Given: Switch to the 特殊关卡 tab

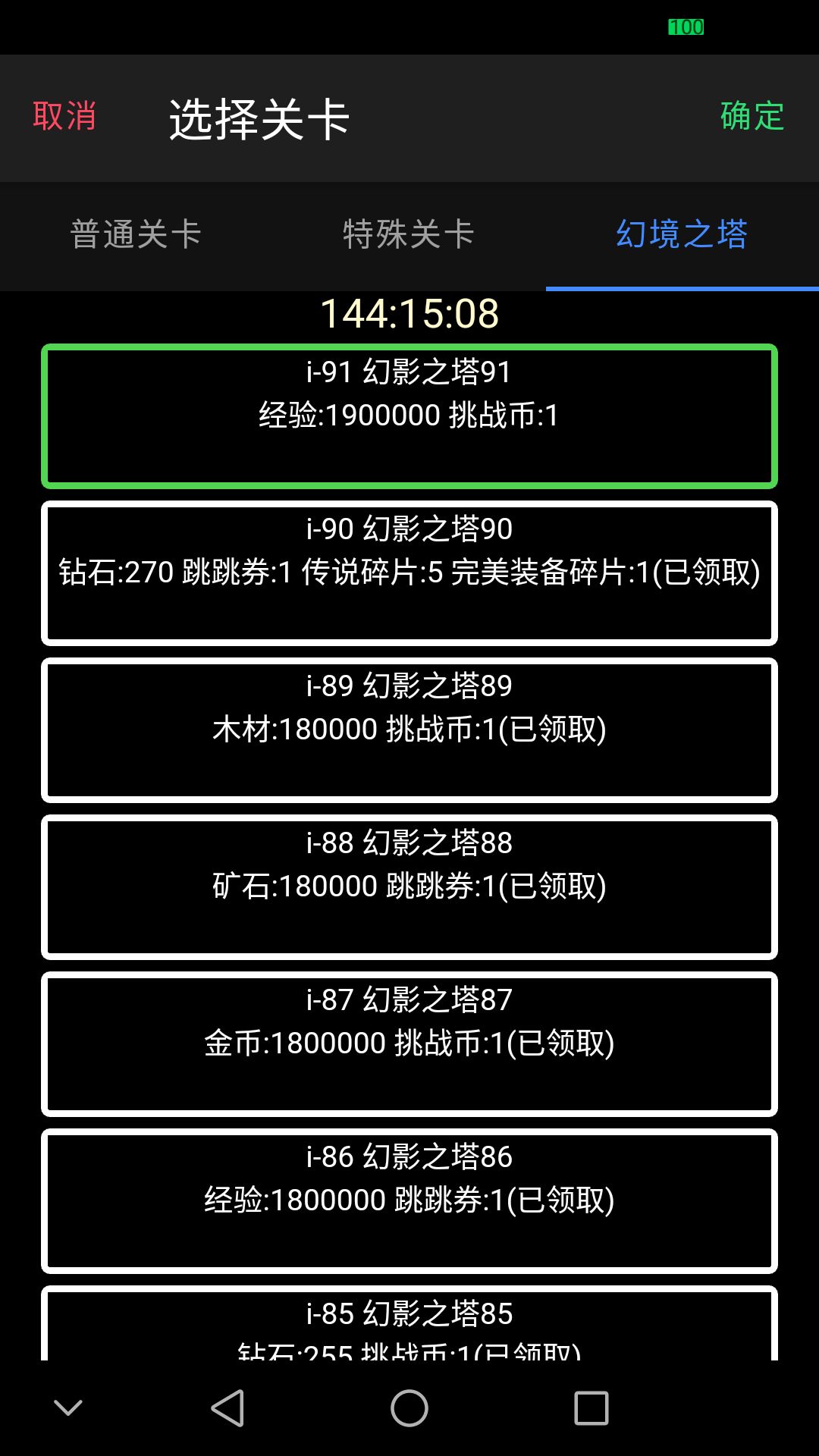Looking at the screenshot, I should pyautogui.click(x=409, y=235).
